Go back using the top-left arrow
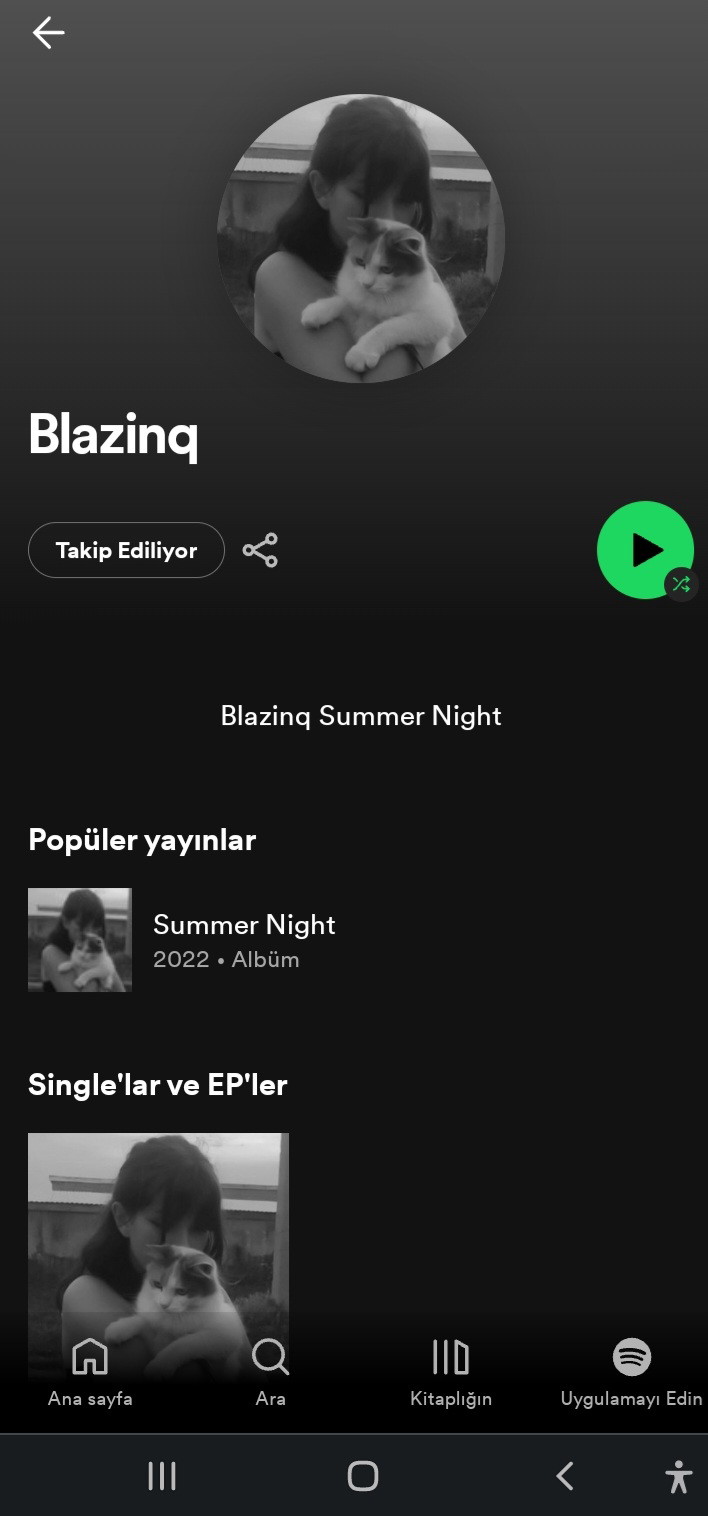 point(48,33)
